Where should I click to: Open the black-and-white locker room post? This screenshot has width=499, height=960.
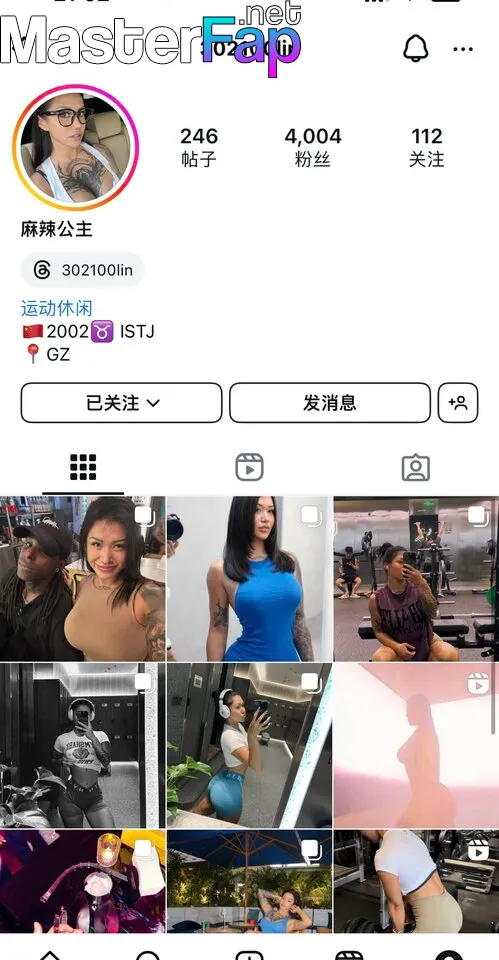[x=83, y=745]
